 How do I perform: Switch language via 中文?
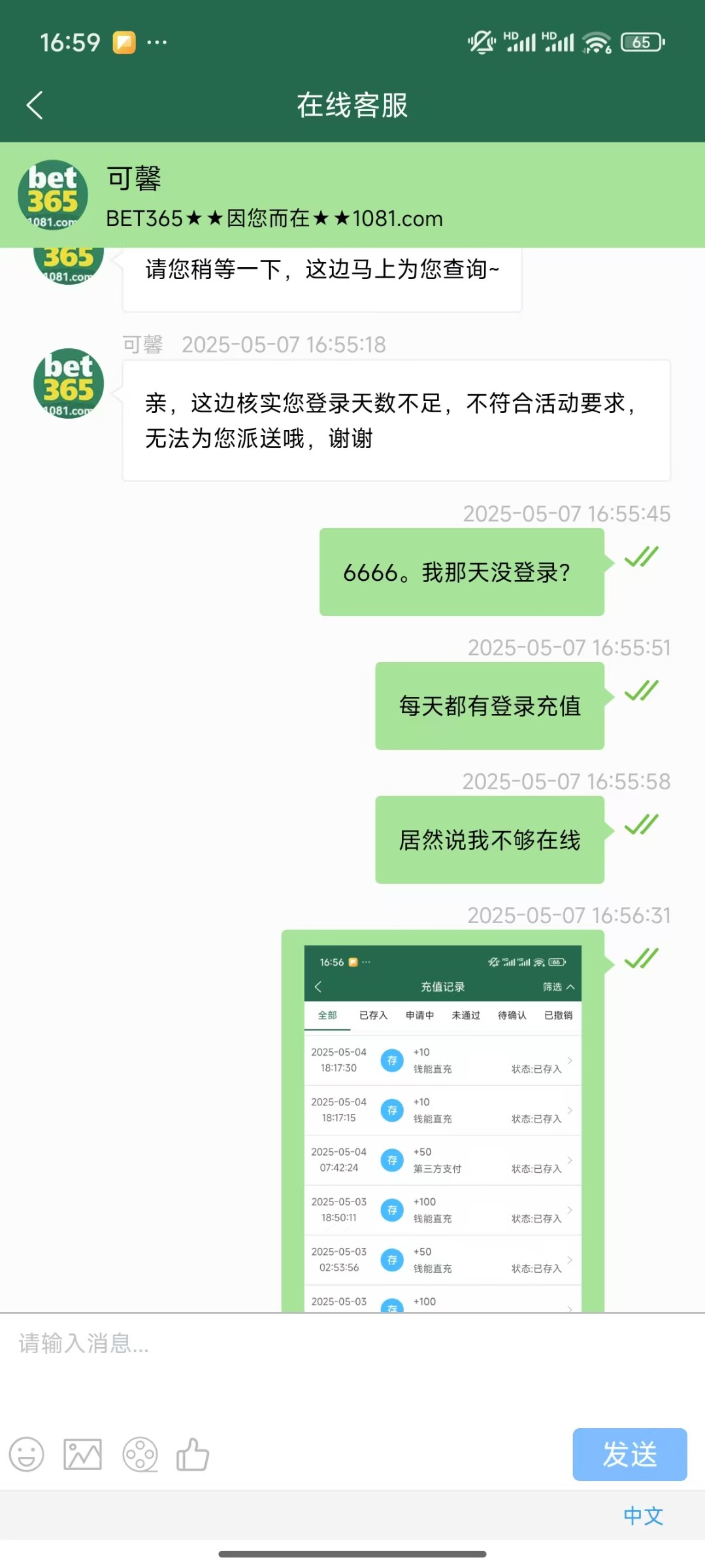643,1516
